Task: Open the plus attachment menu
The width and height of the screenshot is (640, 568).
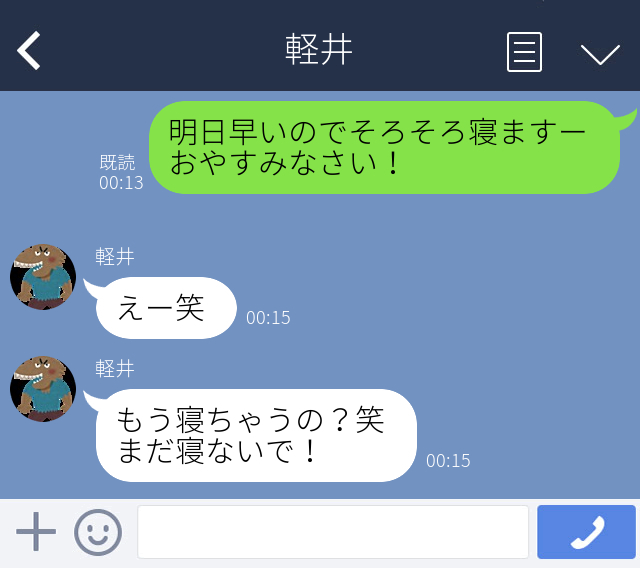Action: pos(36,532)
